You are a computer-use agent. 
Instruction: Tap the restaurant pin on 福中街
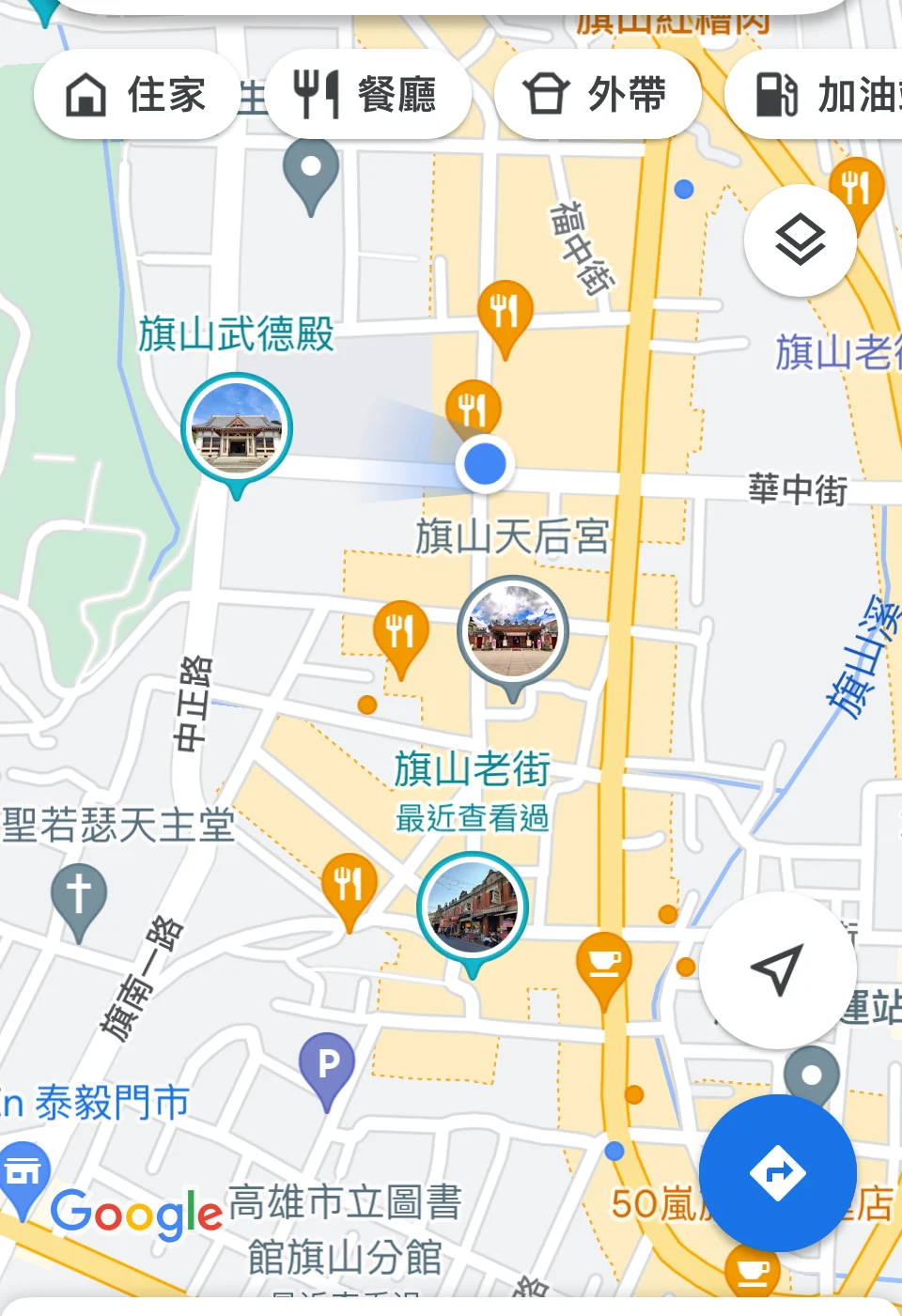coord(505,312)
